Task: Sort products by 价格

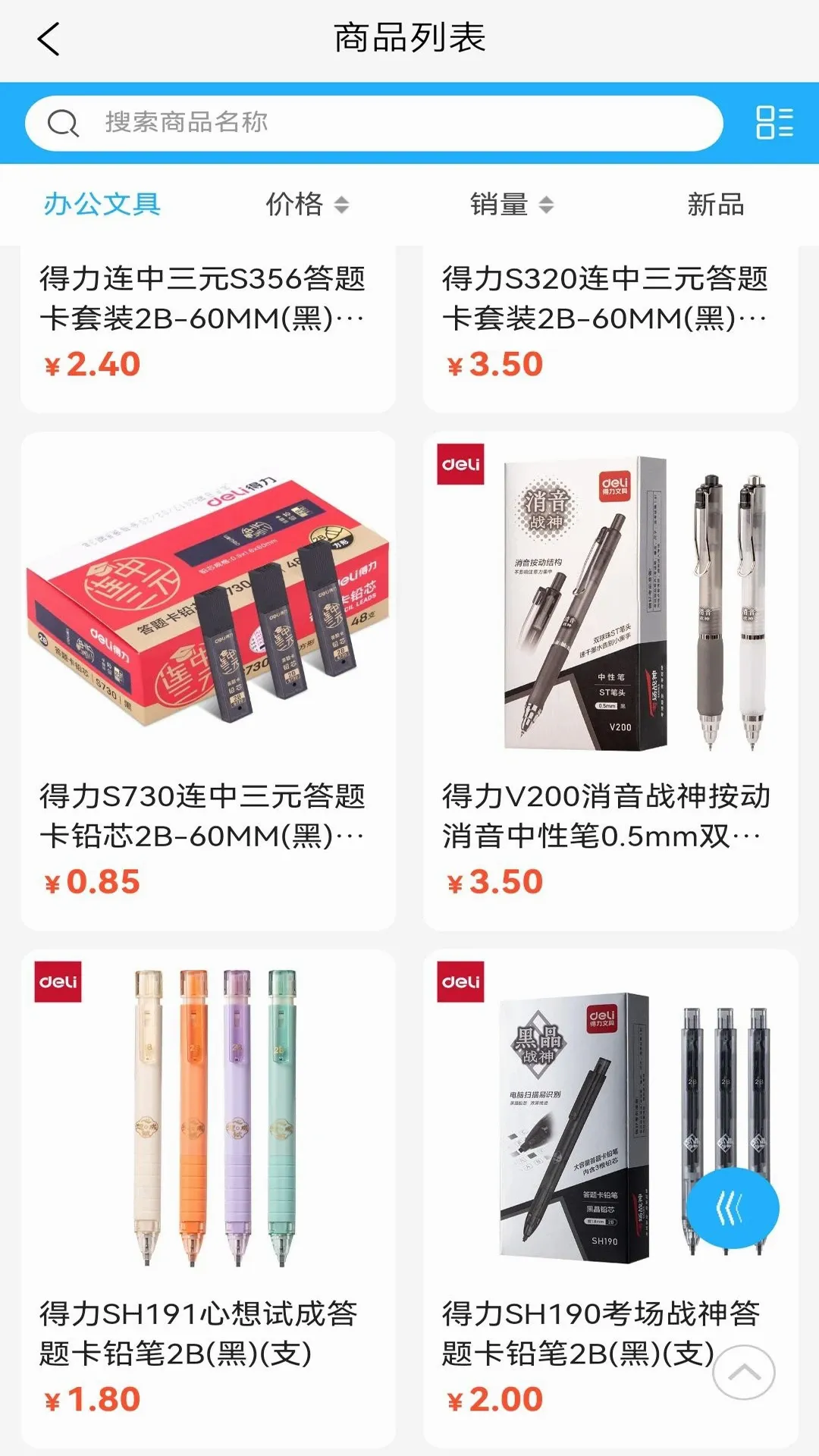Action: coord(307,204)
